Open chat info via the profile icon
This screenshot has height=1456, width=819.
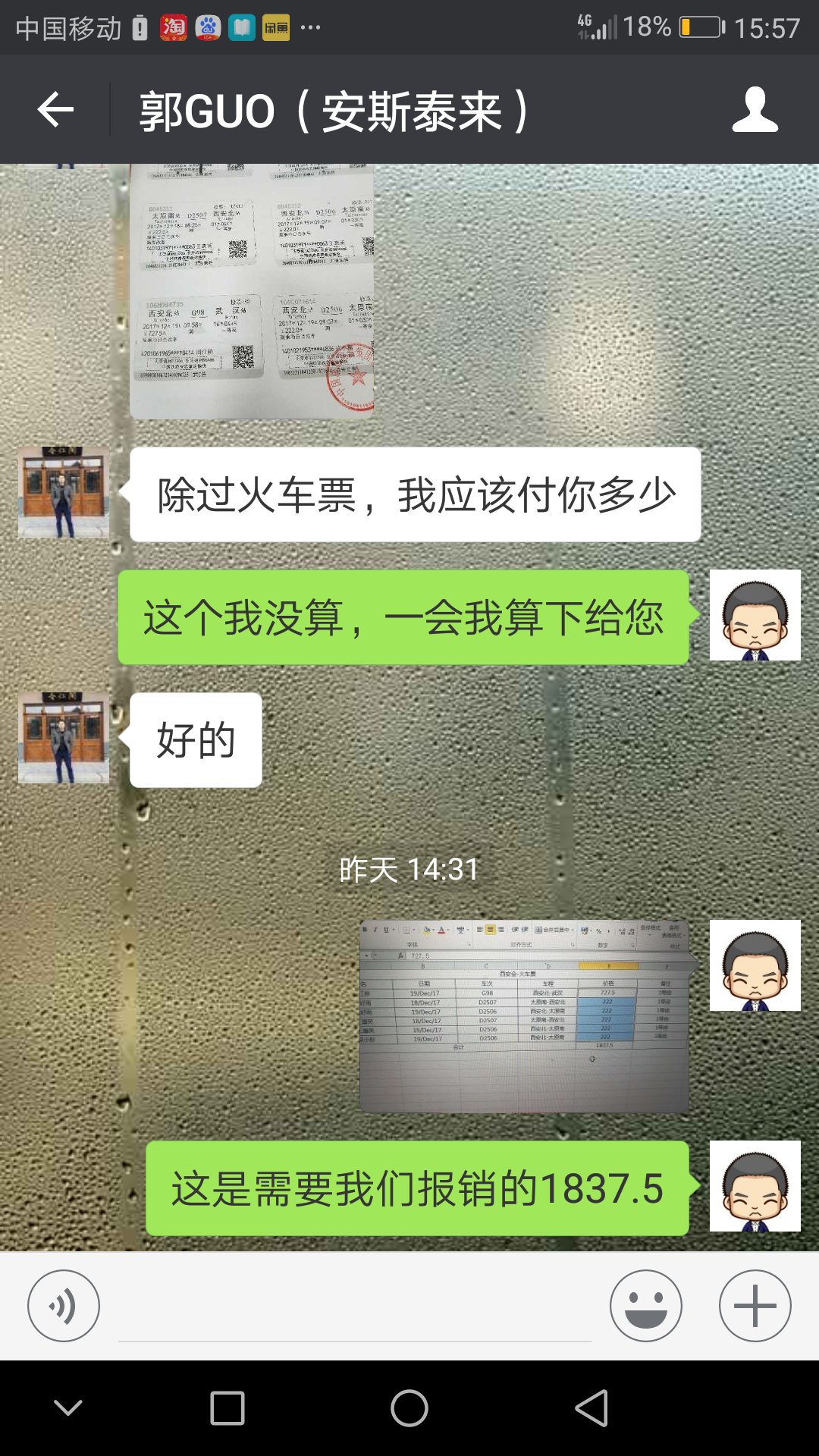(755, 111)
